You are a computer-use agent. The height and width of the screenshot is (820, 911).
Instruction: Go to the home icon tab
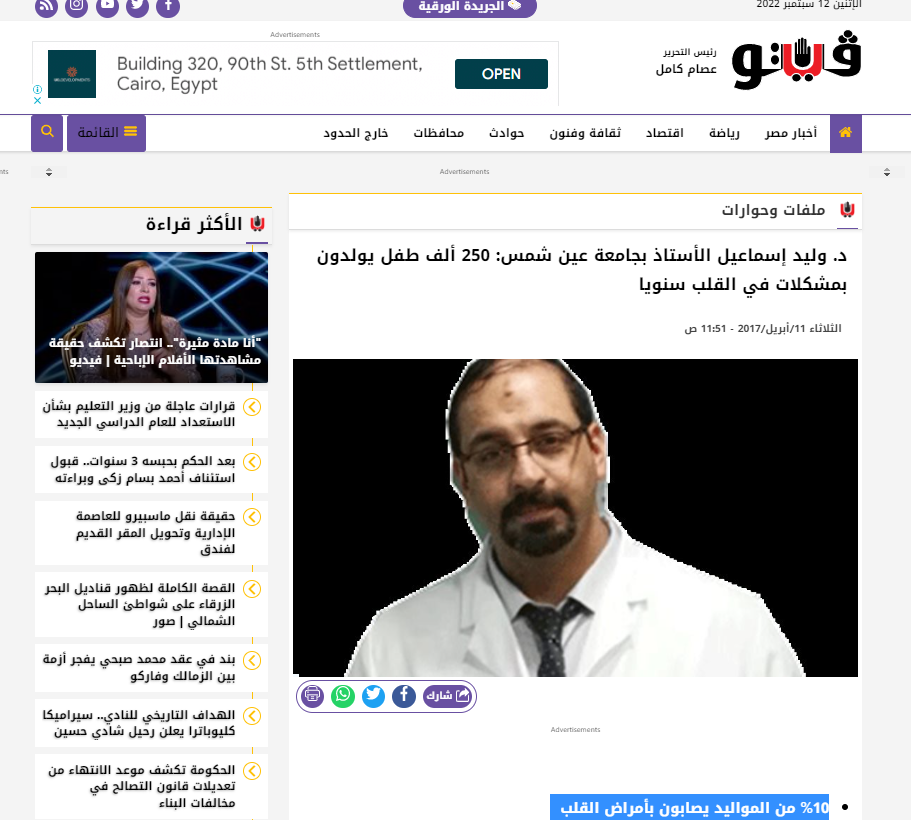coord(845,134)
